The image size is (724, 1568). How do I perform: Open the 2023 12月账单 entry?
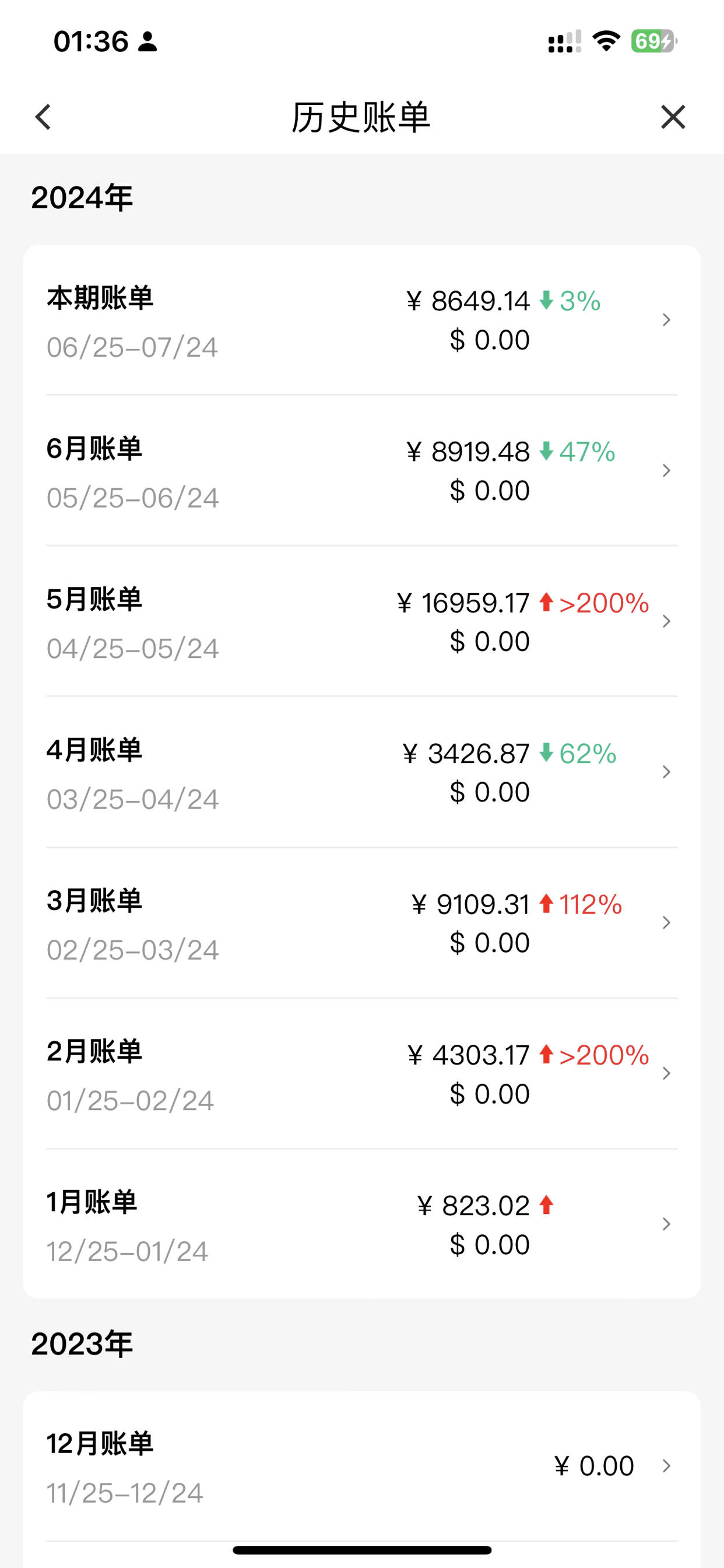(362, 1466)
